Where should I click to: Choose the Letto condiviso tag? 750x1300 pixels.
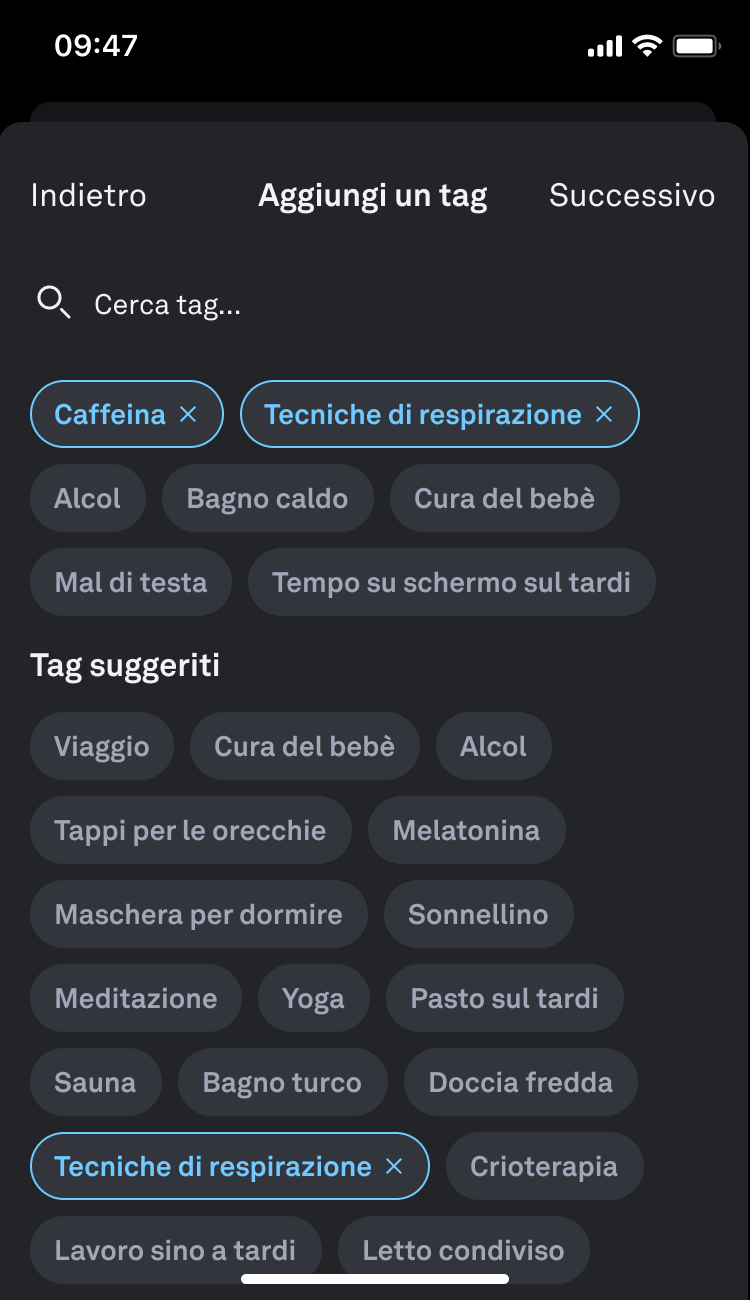[463, 1250]
